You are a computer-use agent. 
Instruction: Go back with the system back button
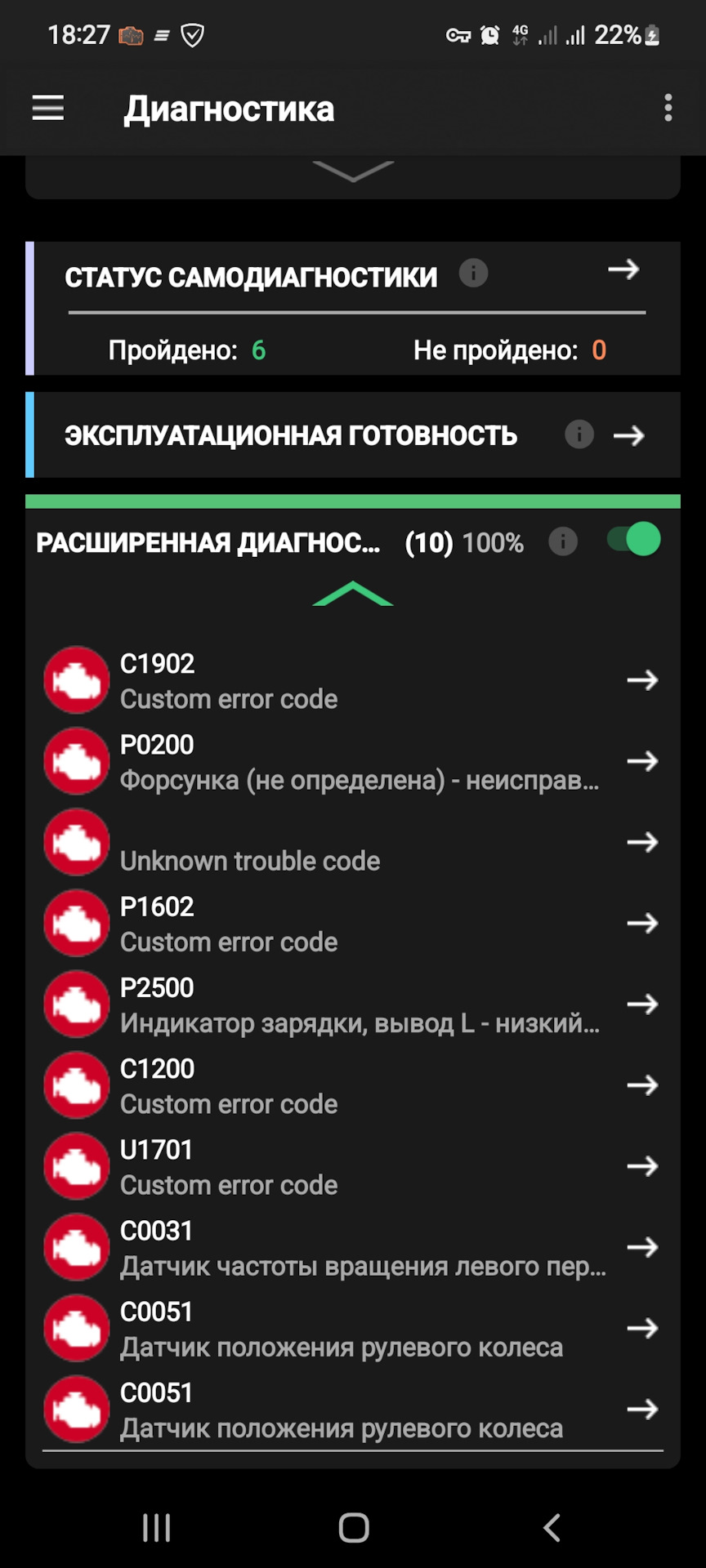552,1527
